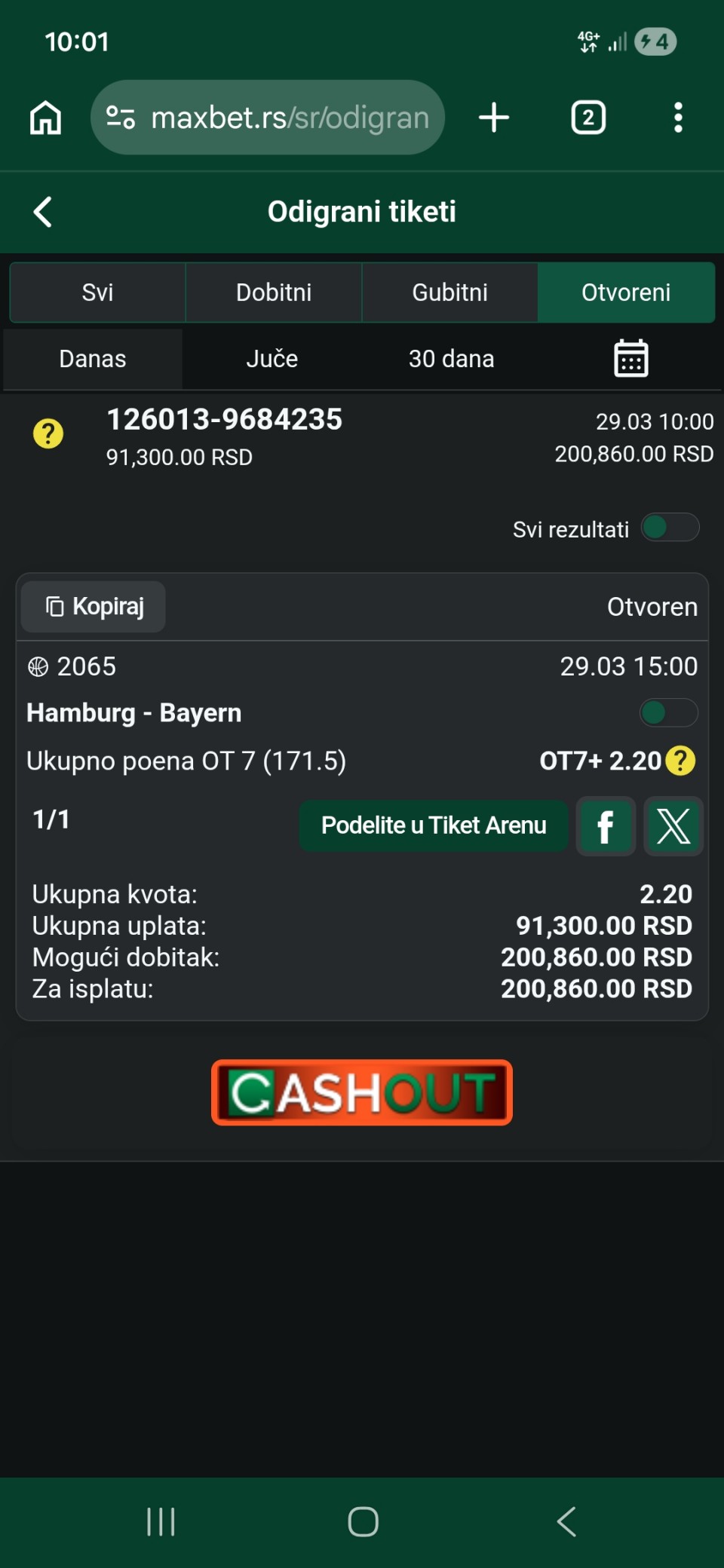
Task: Open the browser overflow menu
Action: 678,118
